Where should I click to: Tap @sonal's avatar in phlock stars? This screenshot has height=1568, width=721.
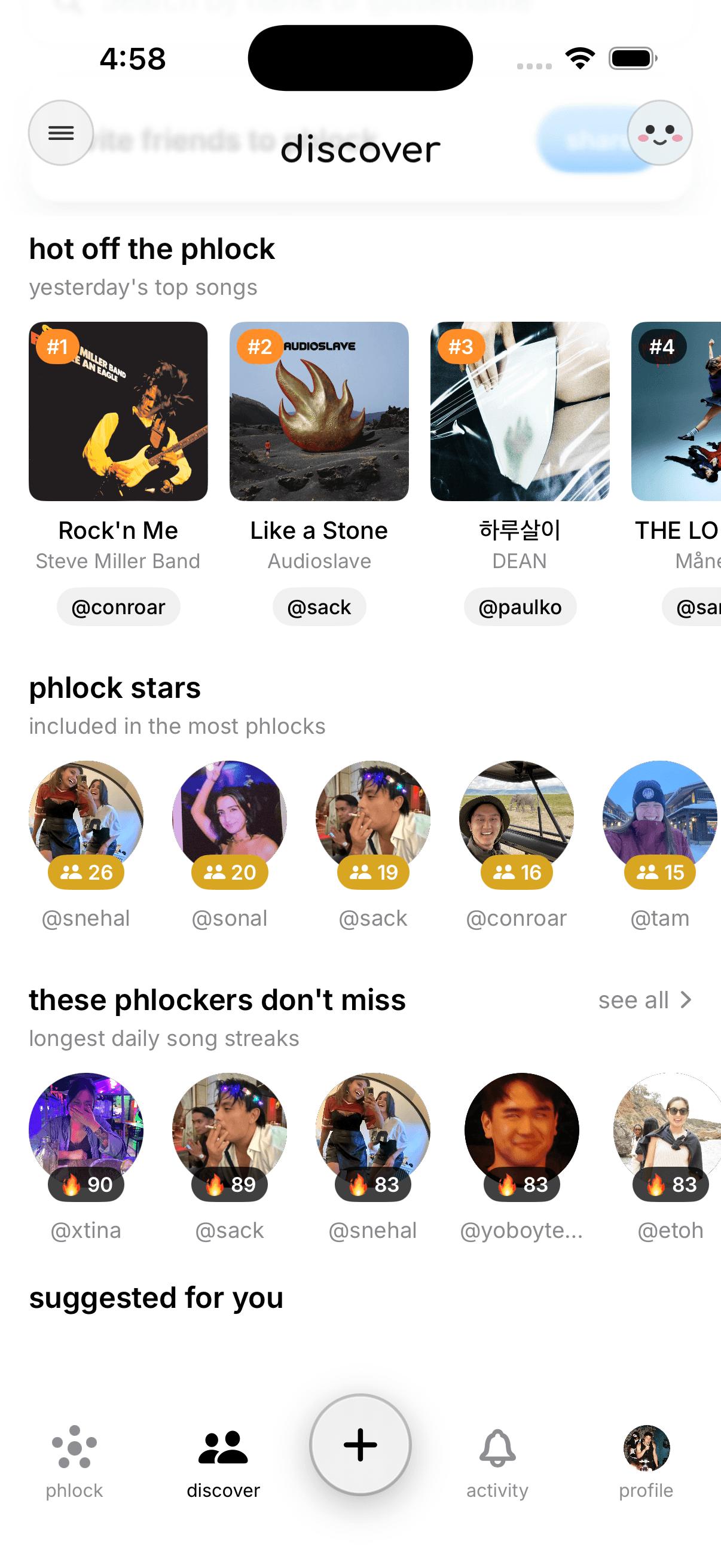(230, 822)
